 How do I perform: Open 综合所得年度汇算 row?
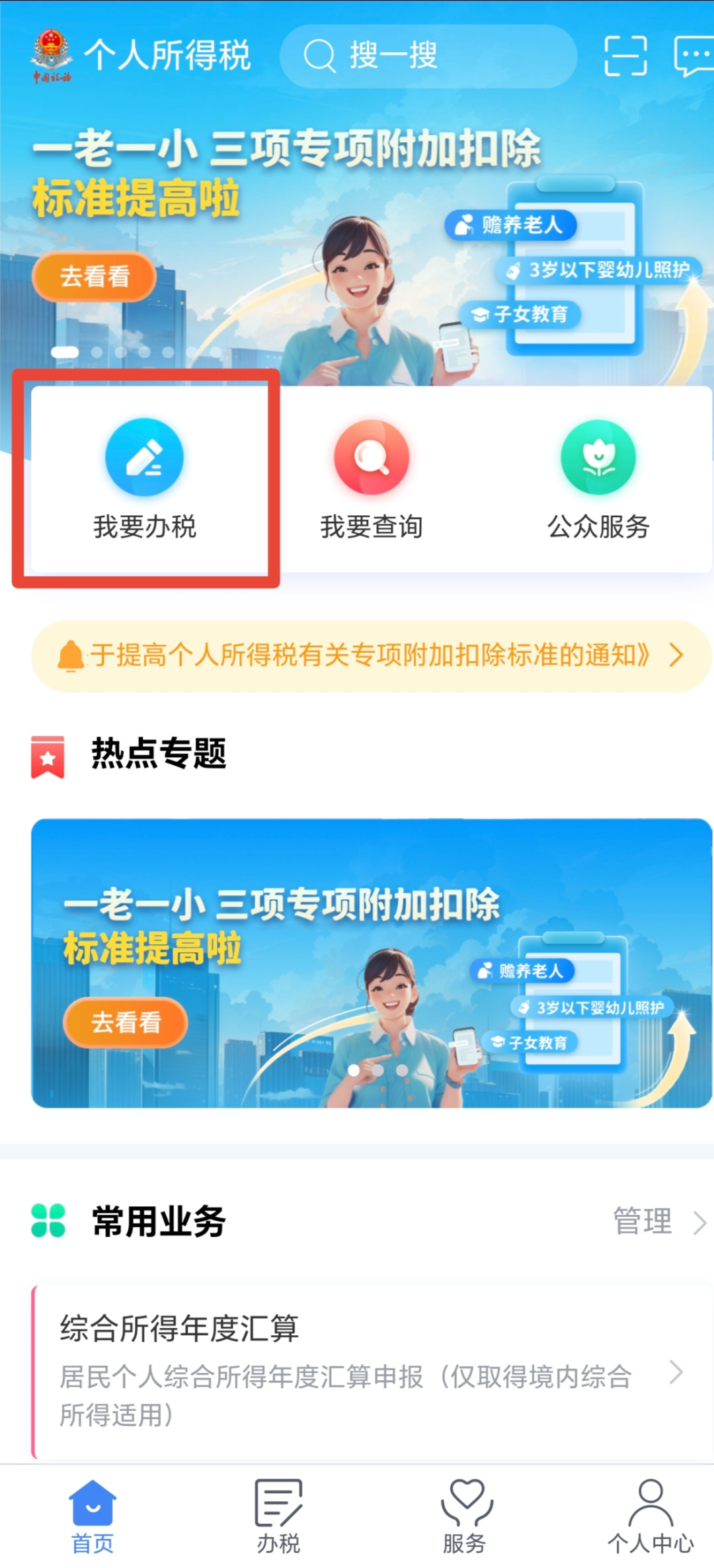pos(372,1372)
